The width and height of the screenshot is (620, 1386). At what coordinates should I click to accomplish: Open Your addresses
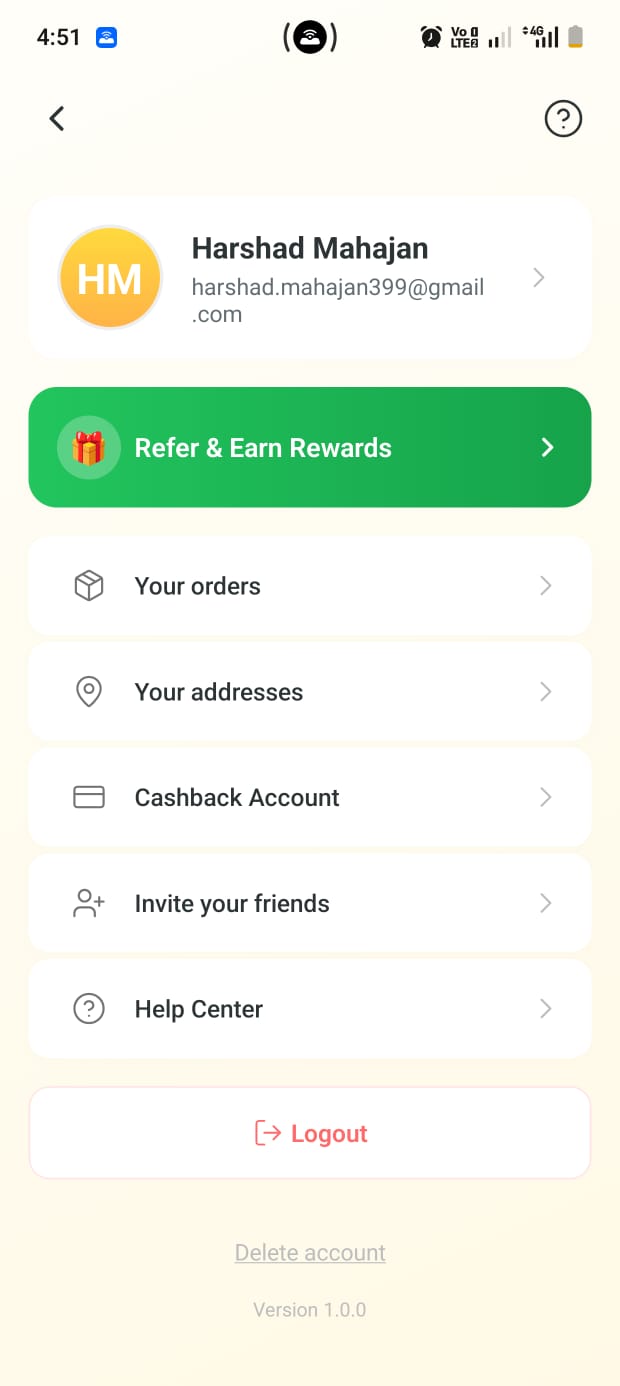(310, 692)
